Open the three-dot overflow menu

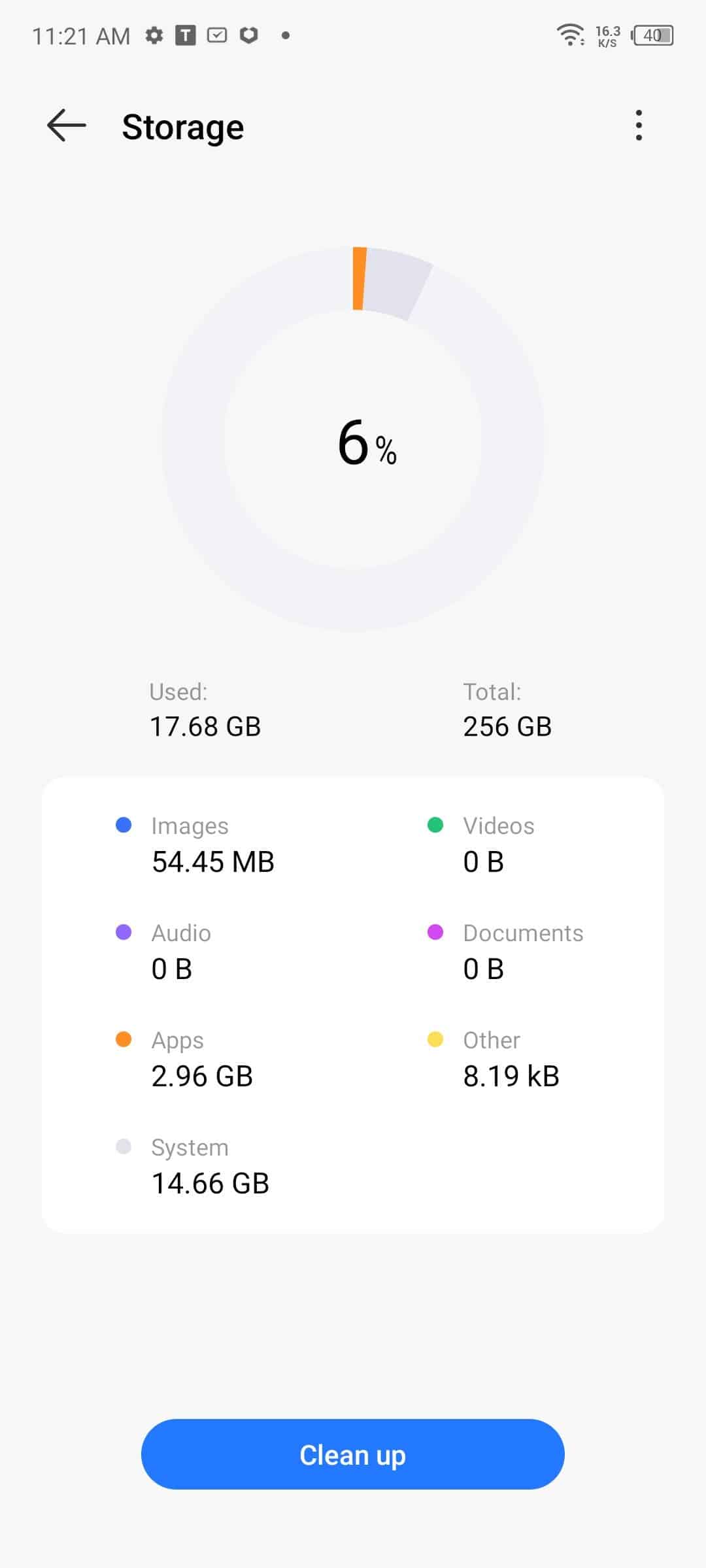pyautogui.click(x=639, y=125)
